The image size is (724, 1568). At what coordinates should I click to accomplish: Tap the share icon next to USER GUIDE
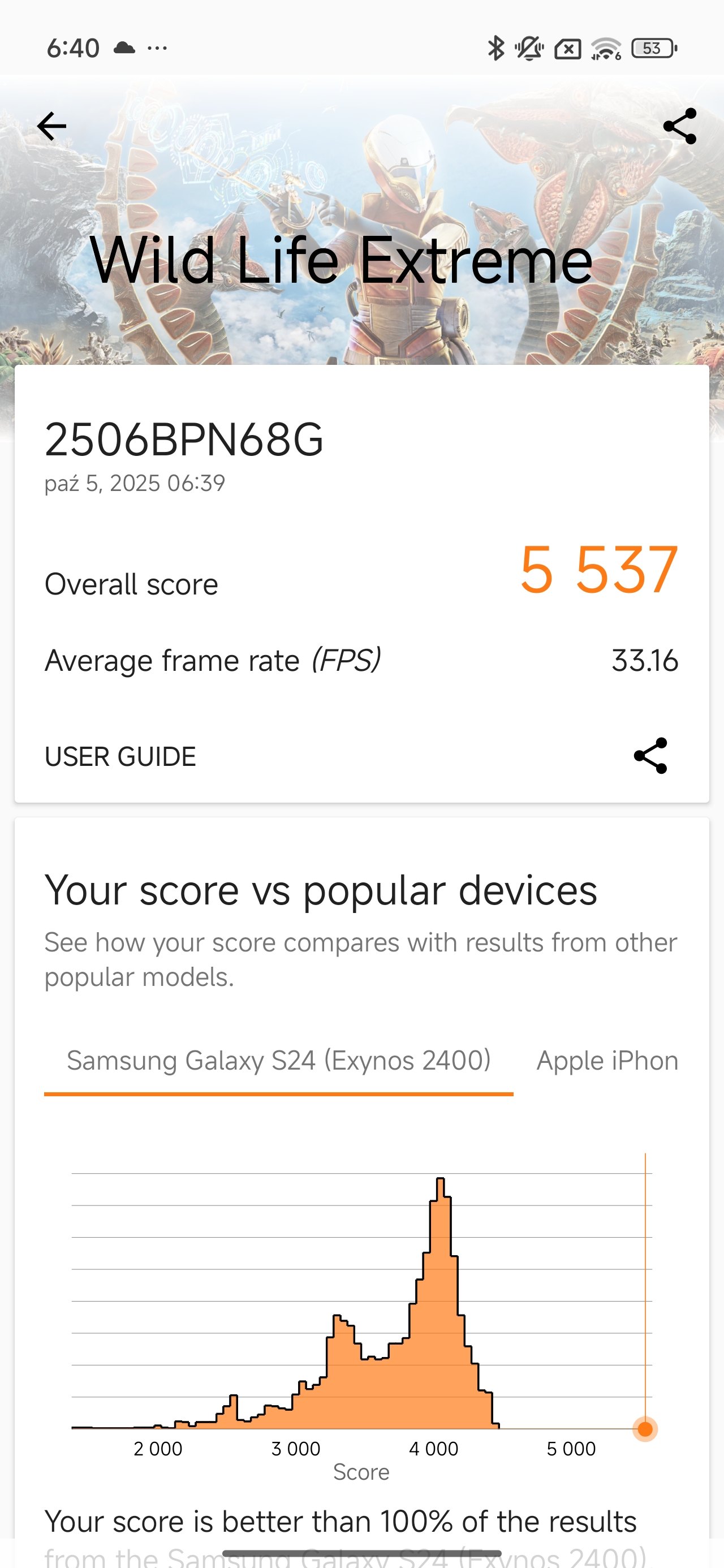(x=650, y=756)
